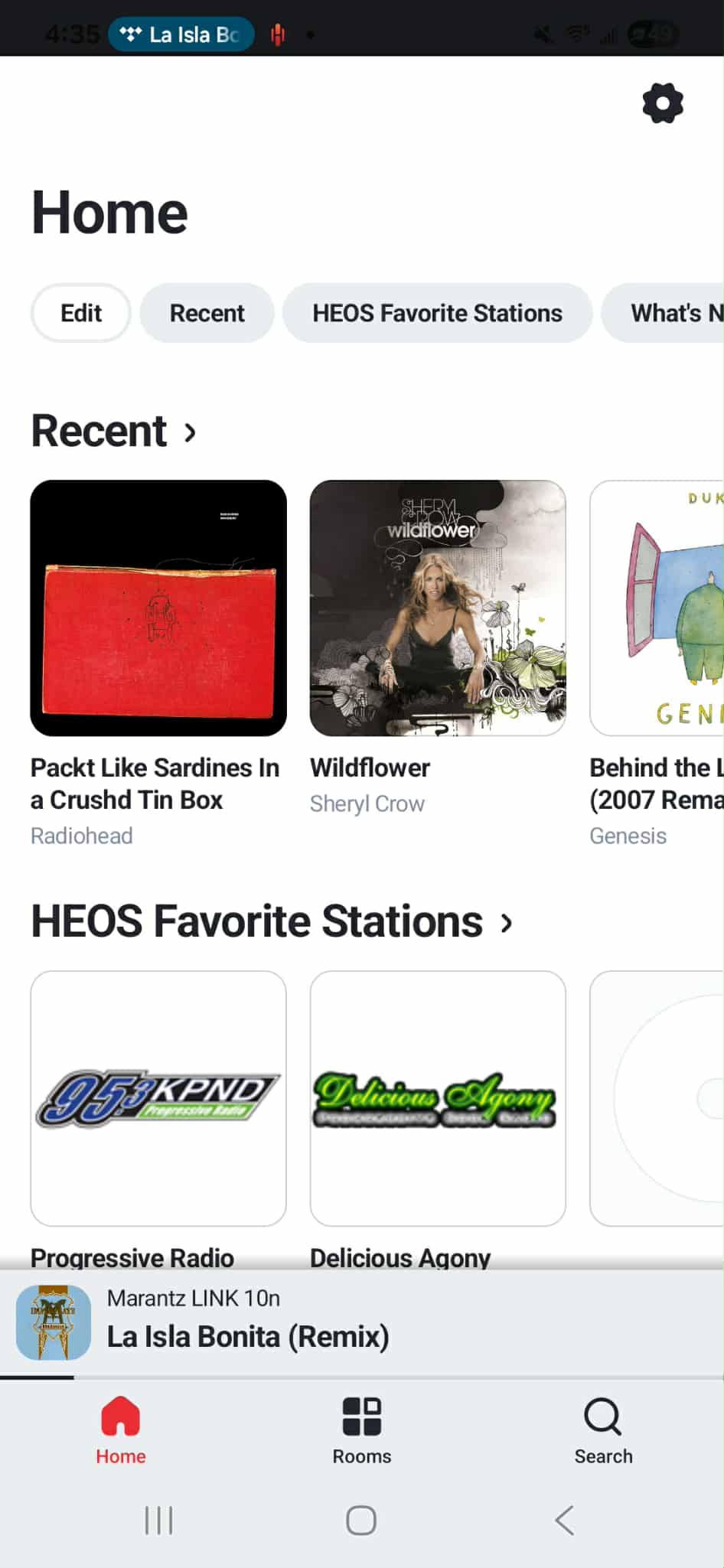Jump to HEOS Favorite Stations chip

point(437,313)
